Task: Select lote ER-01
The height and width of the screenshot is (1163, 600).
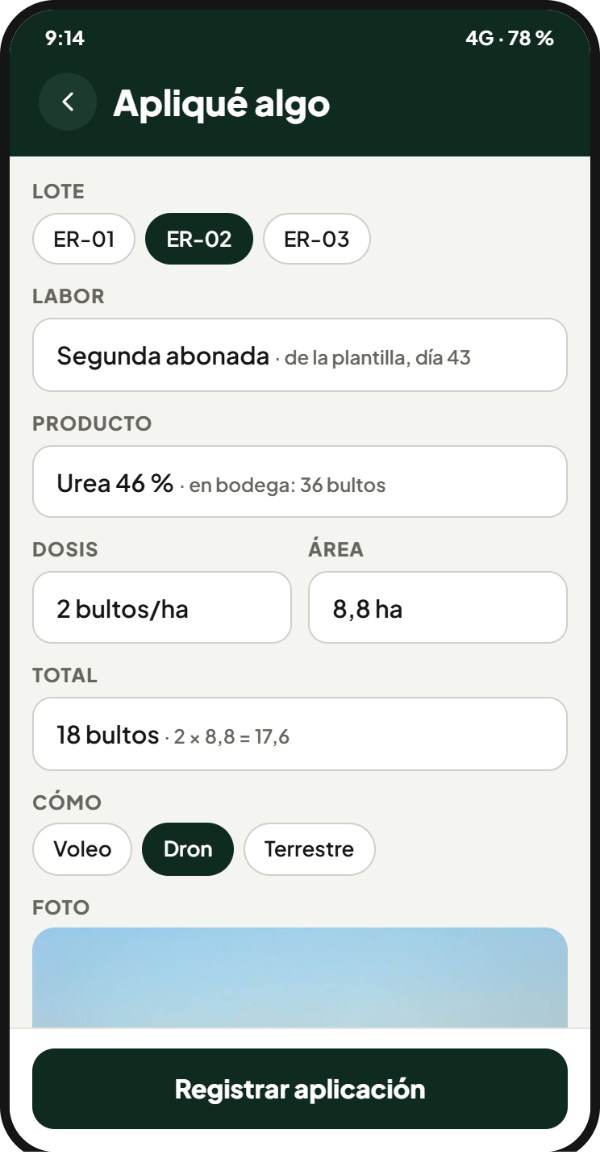Action: click(x=84, y=239)
